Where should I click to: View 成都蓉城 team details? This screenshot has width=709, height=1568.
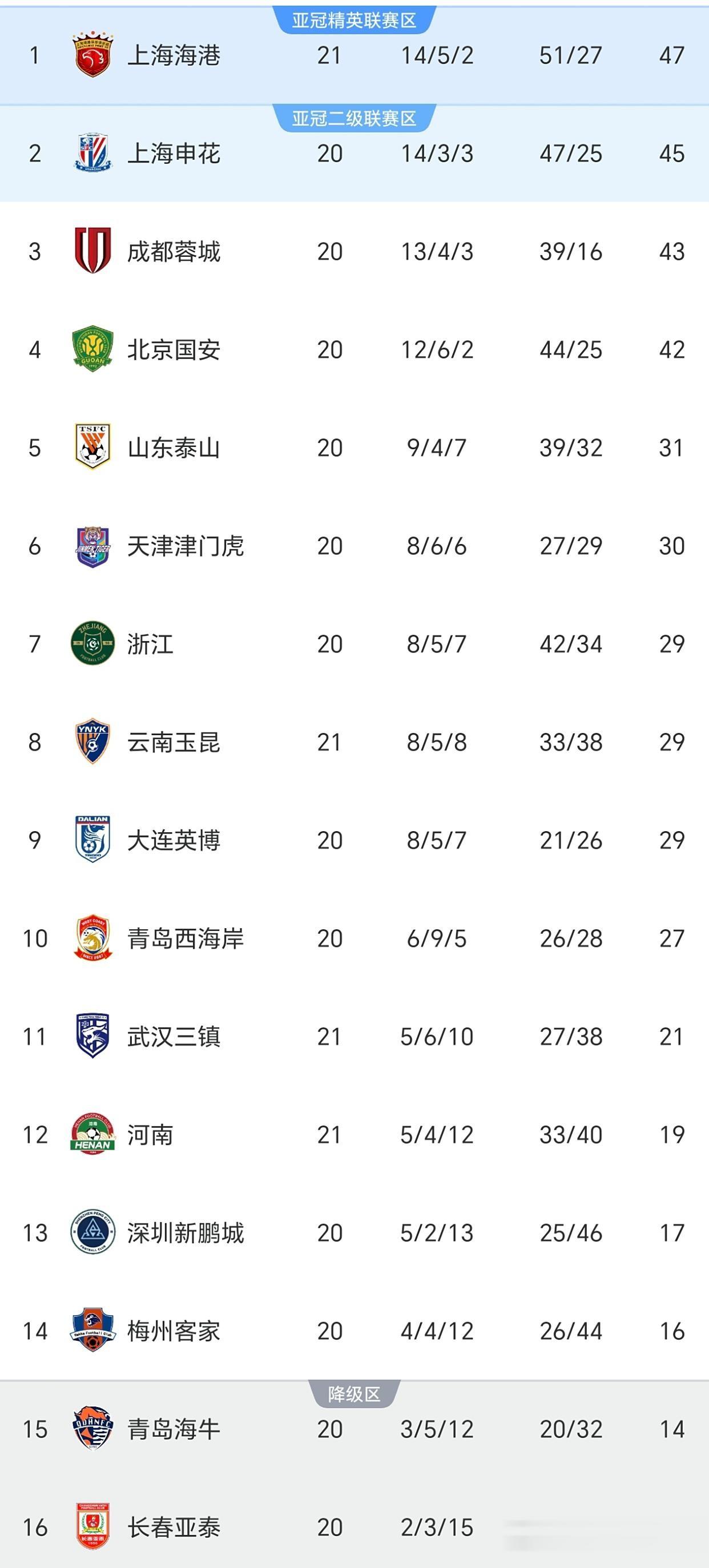coord(354,251)
